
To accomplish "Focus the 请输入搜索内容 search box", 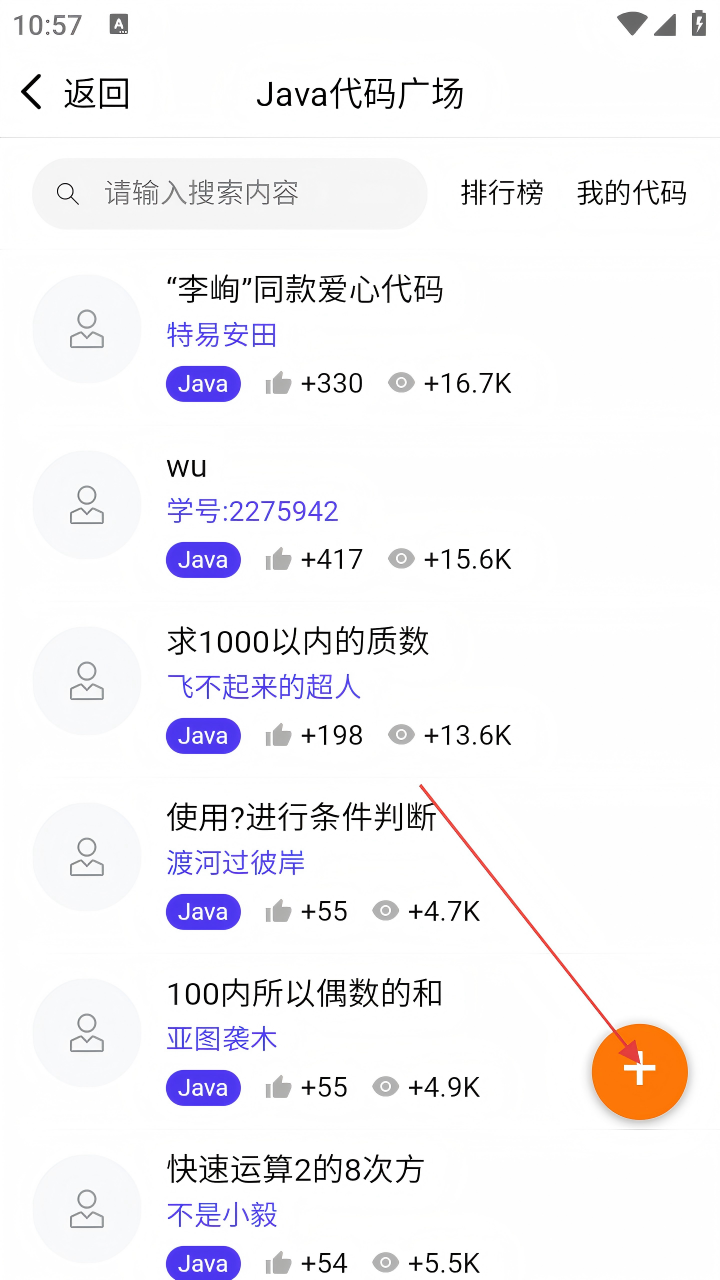I will point(230,193).
